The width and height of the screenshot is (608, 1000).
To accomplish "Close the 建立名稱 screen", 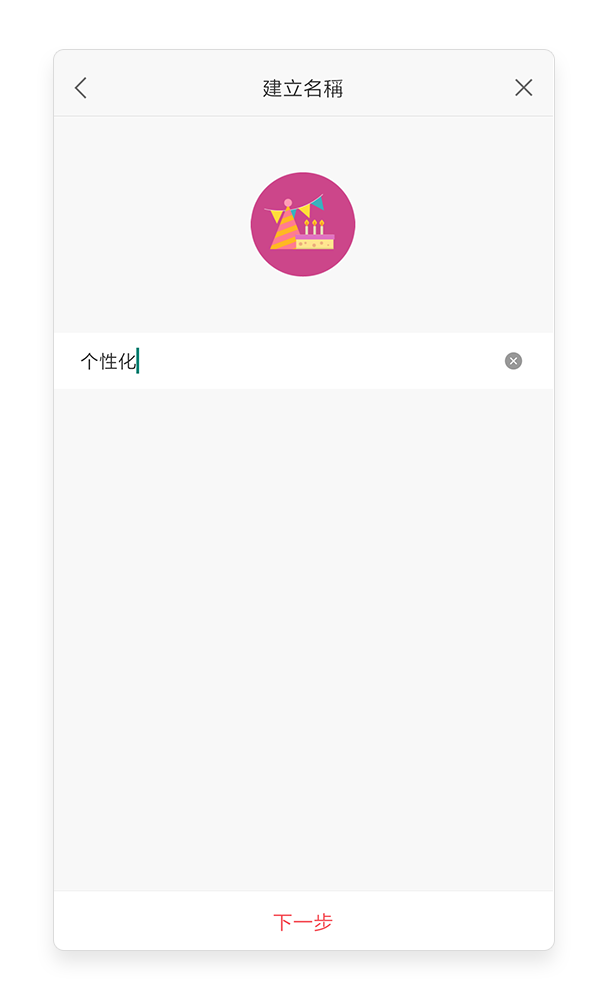I will coord(523,88).
